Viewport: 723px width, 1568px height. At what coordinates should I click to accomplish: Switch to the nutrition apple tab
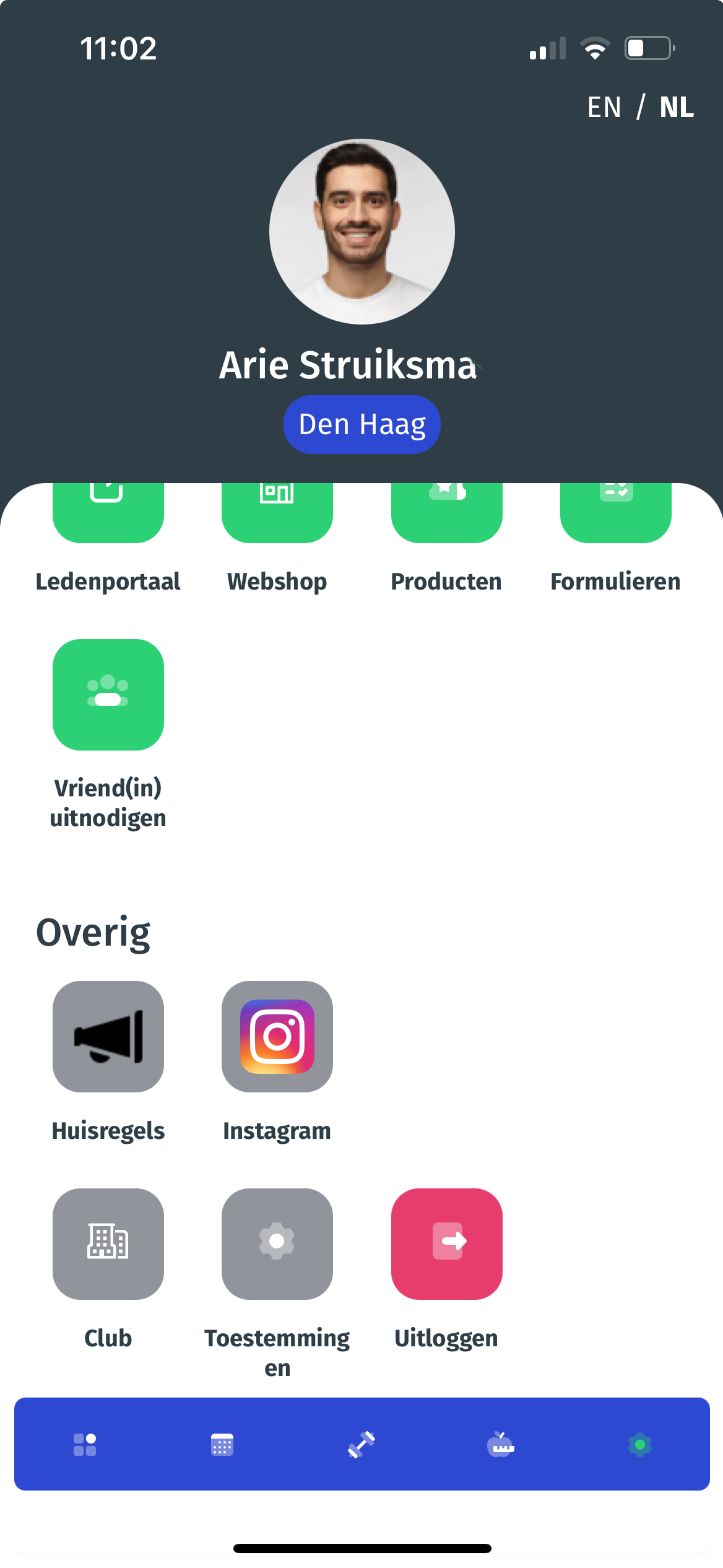coord(501,1445)
